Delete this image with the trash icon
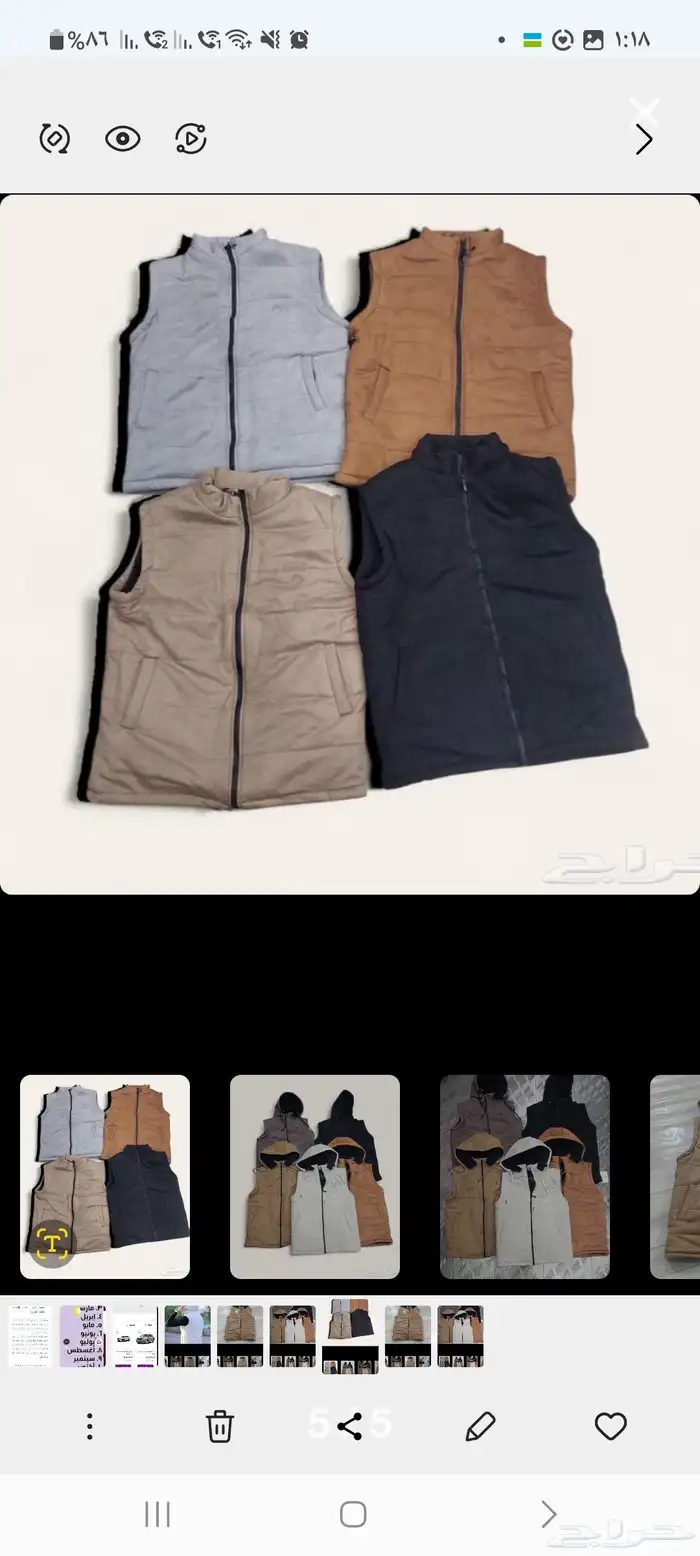This screenshot has width=700, height=1556. (220, 1426)
